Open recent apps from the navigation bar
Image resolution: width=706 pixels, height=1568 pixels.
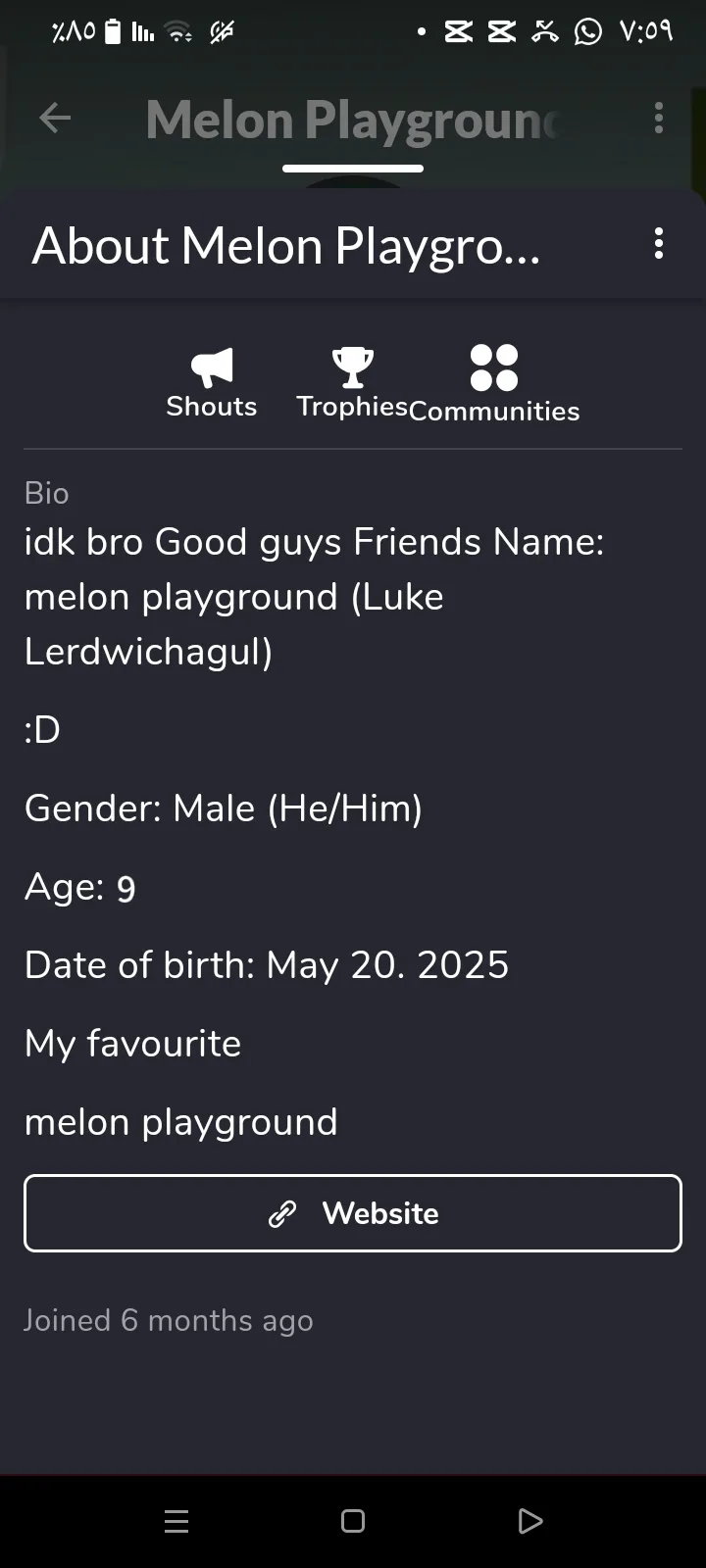tap(176, 1521)
